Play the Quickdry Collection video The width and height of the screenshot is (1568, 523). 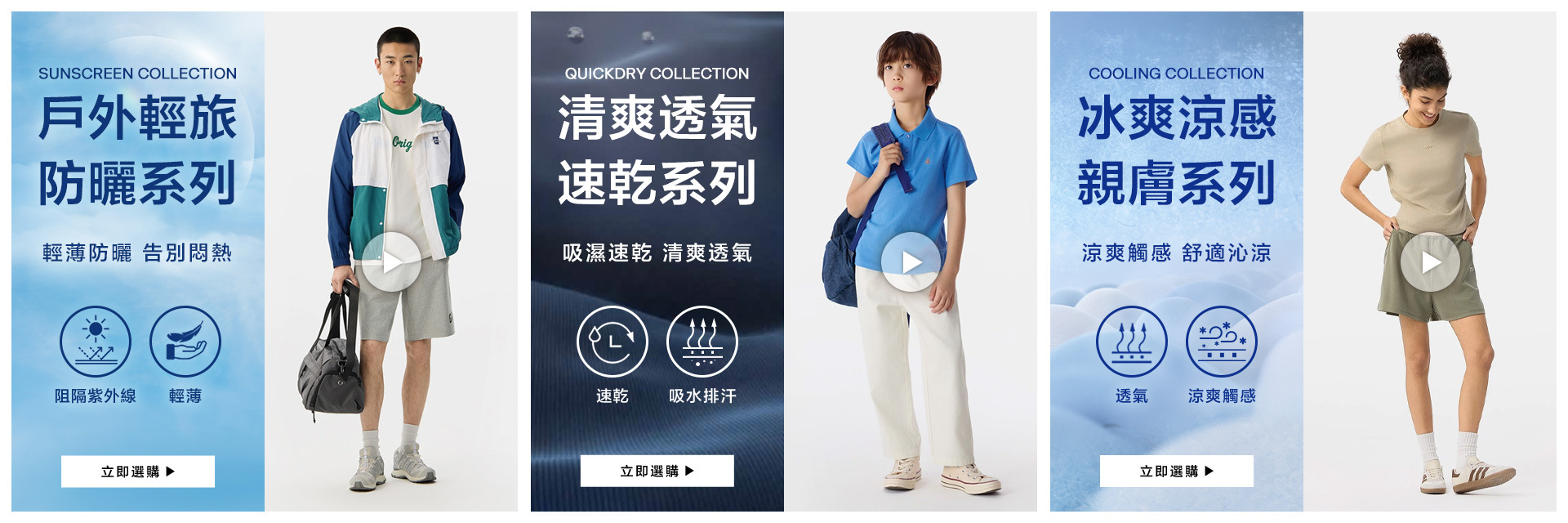pyautogui.click(x=911, y=262)
